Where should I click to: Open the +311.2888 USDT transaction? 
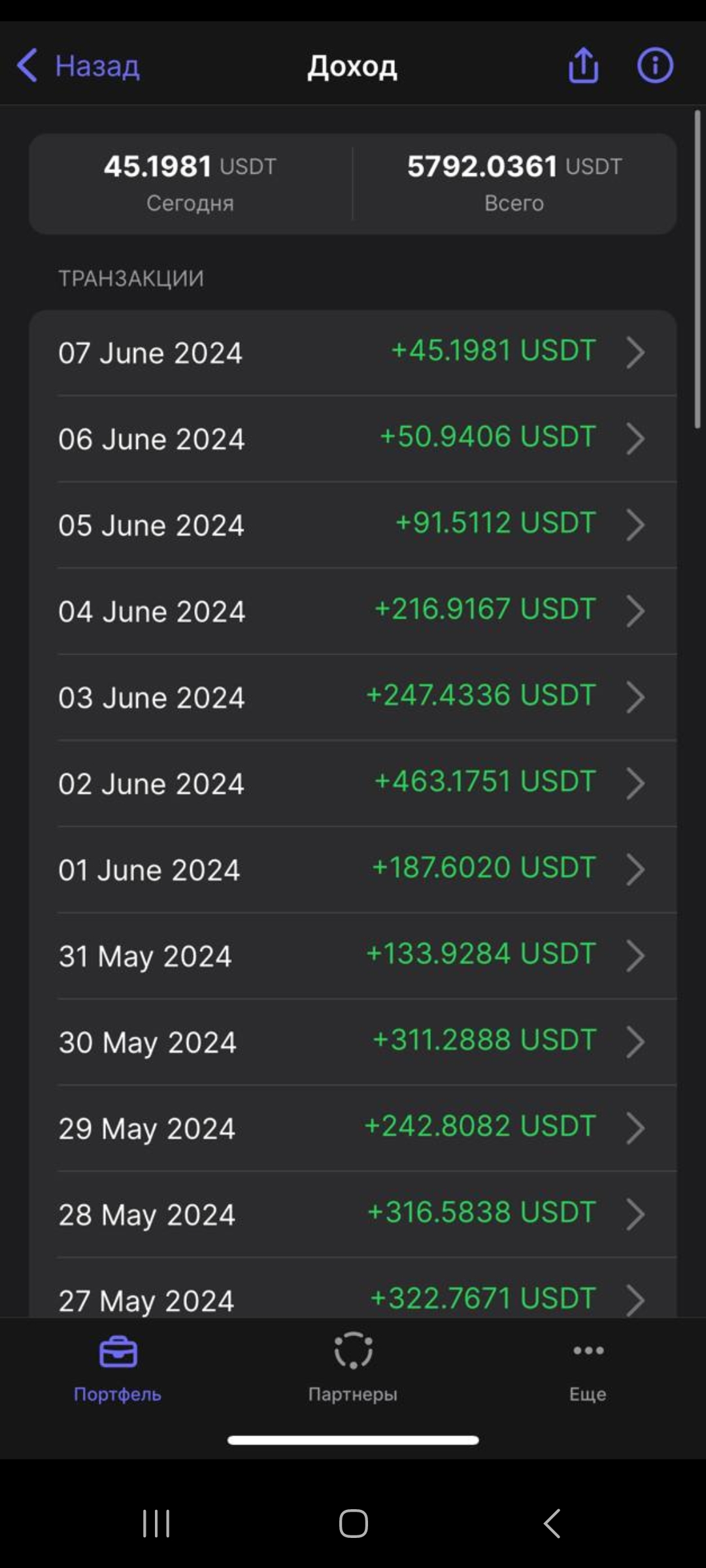coord(353,1042)
